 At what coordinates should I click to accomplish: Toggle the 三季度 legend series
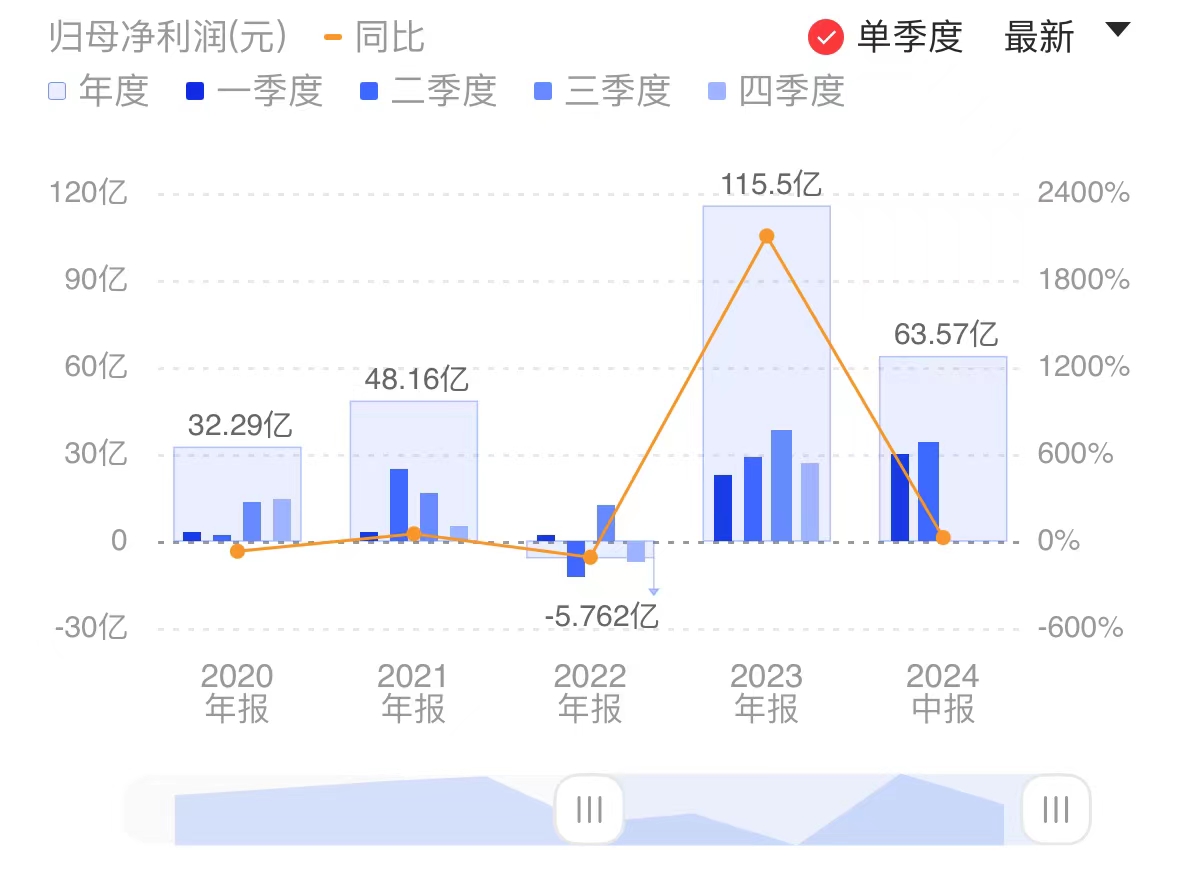(602, 91)
